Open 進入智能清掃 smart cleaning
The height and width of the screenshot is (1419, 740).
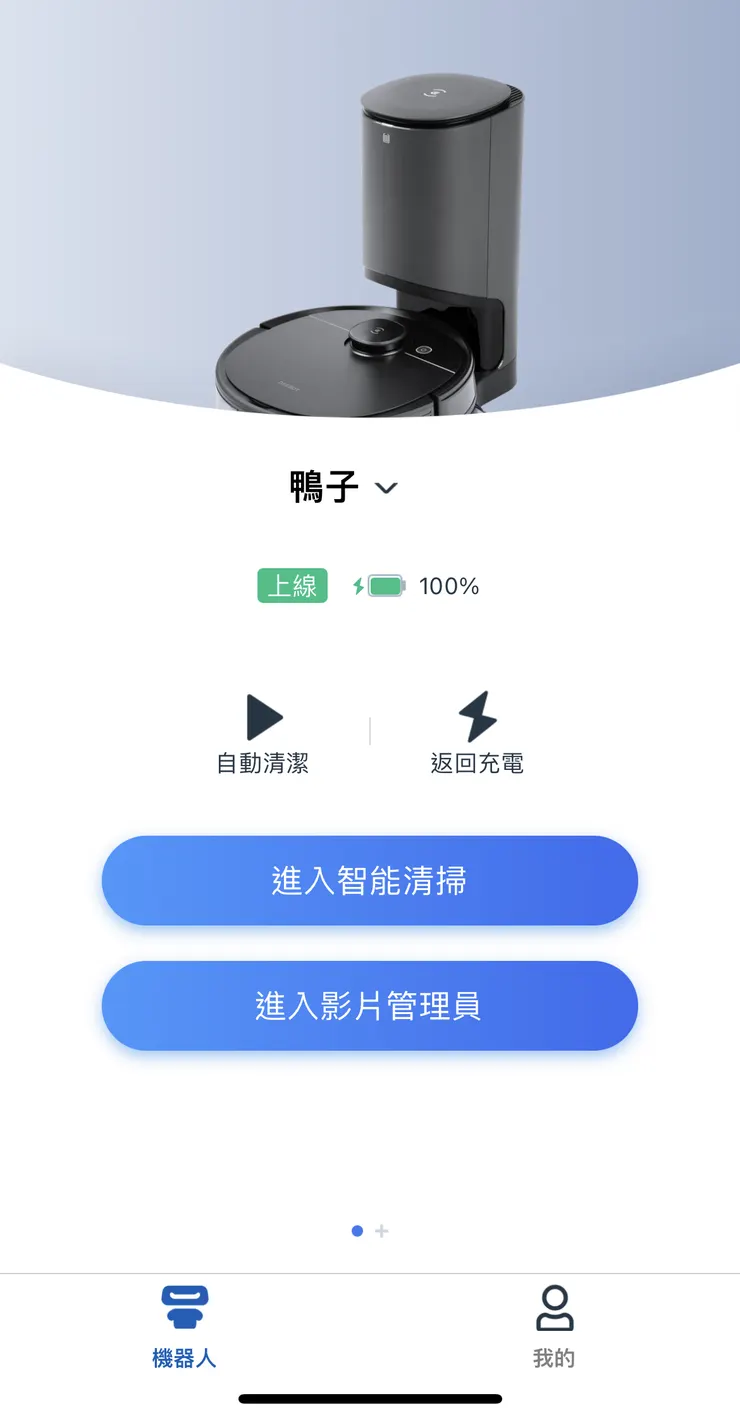[370, 881]
